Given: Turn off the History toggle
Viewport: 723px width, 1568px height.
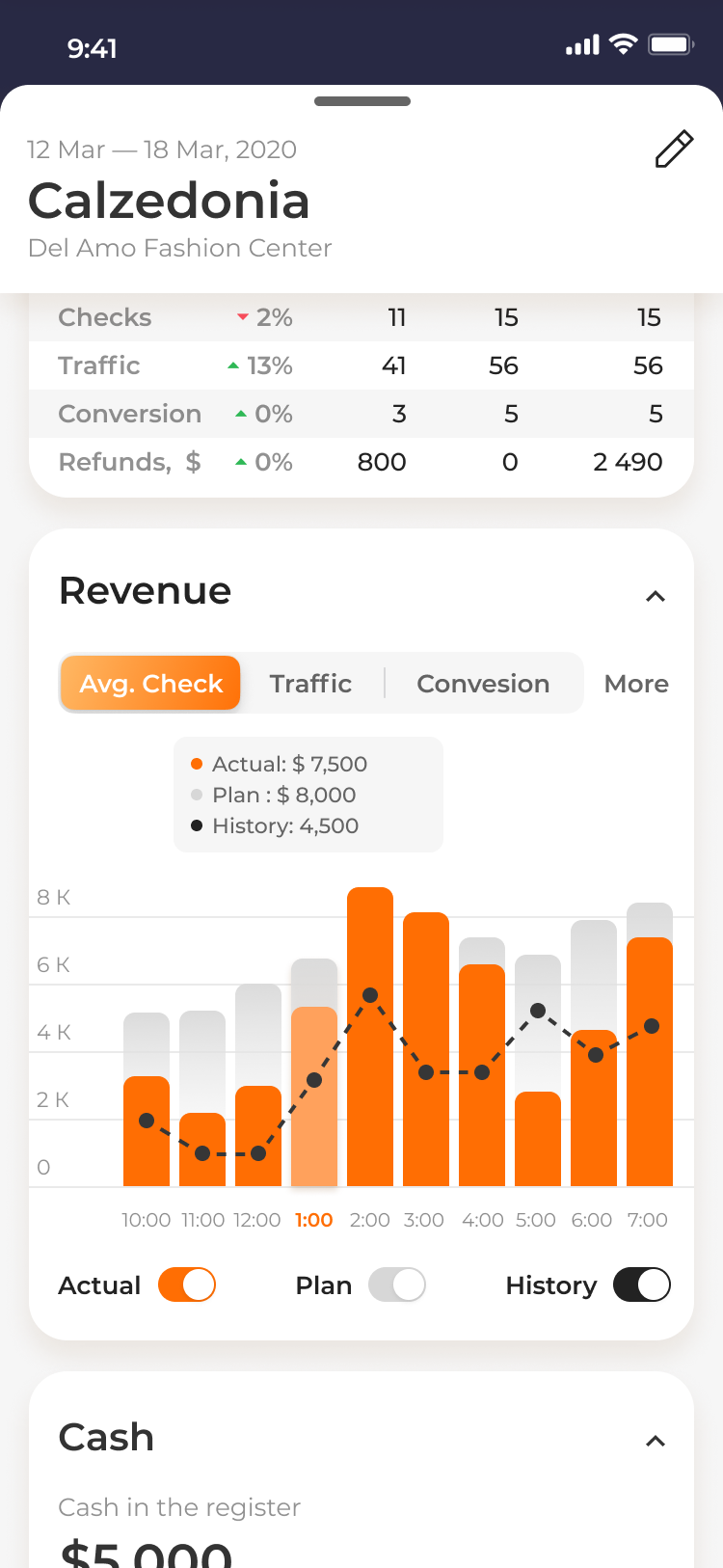Looking at the screenshot, I should click(642, 1284).
